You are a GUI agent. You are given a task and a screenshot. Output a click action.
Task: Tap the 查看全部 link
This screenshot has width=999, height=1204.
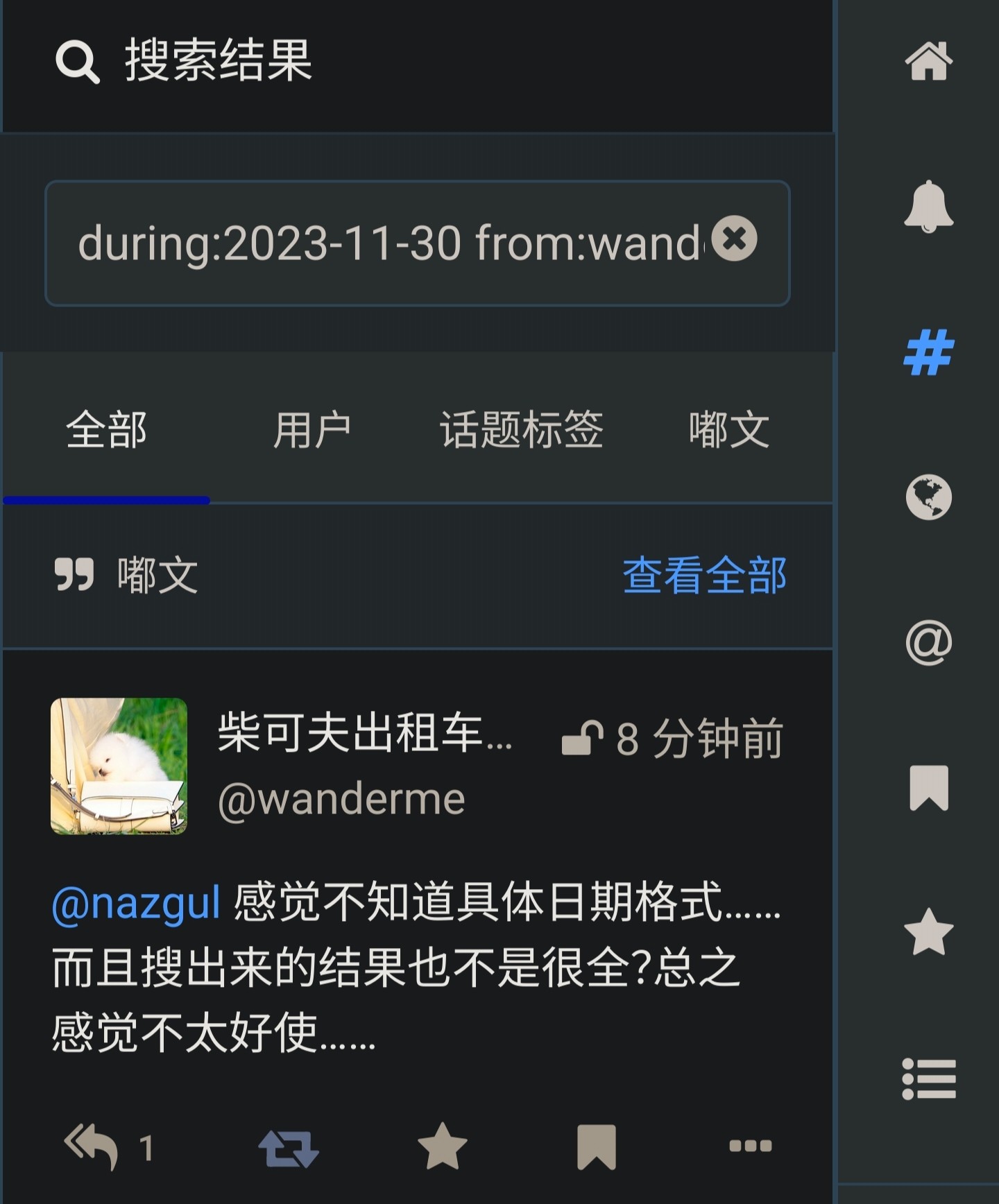click(704, 576)
